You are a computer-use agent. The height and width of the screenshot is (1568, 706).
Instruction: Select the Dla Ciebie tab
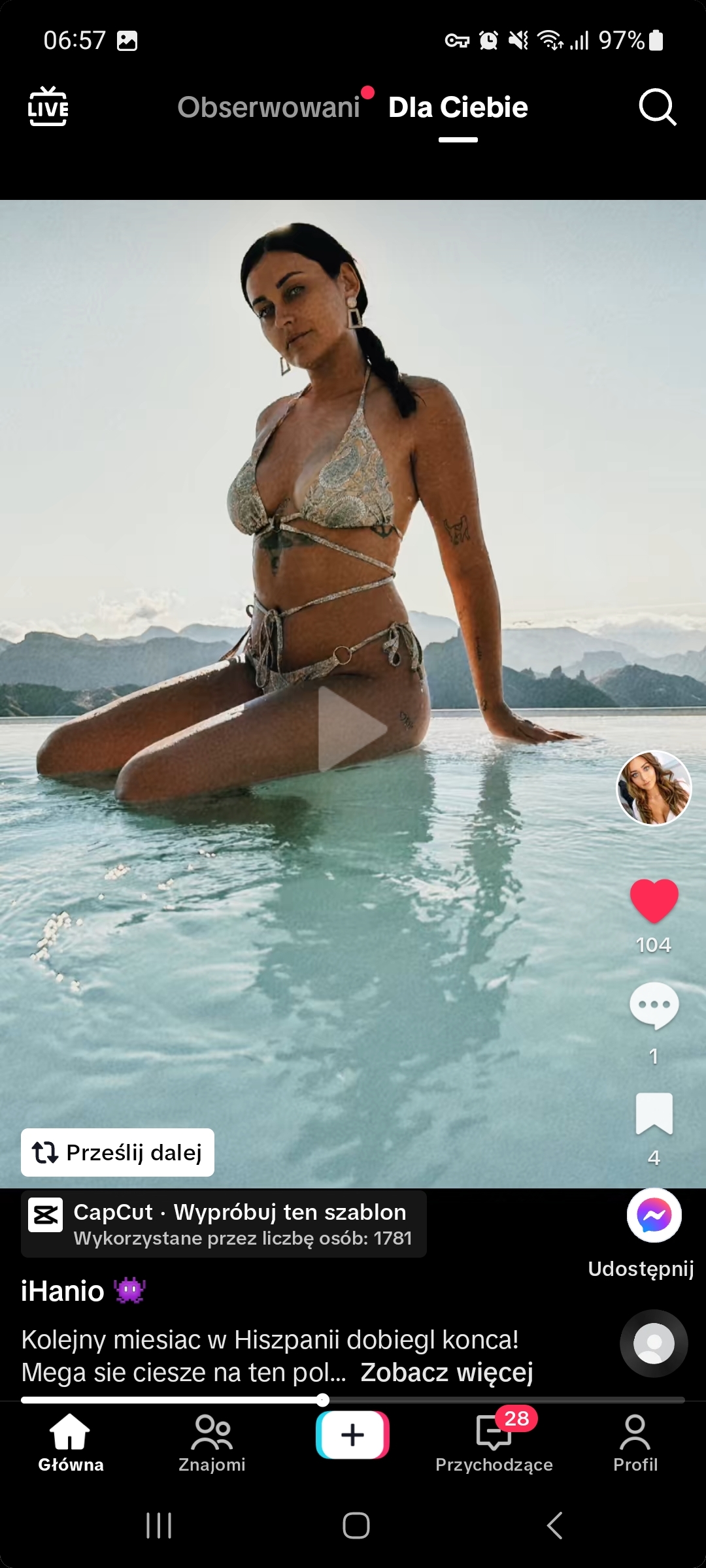coord(458,107)
